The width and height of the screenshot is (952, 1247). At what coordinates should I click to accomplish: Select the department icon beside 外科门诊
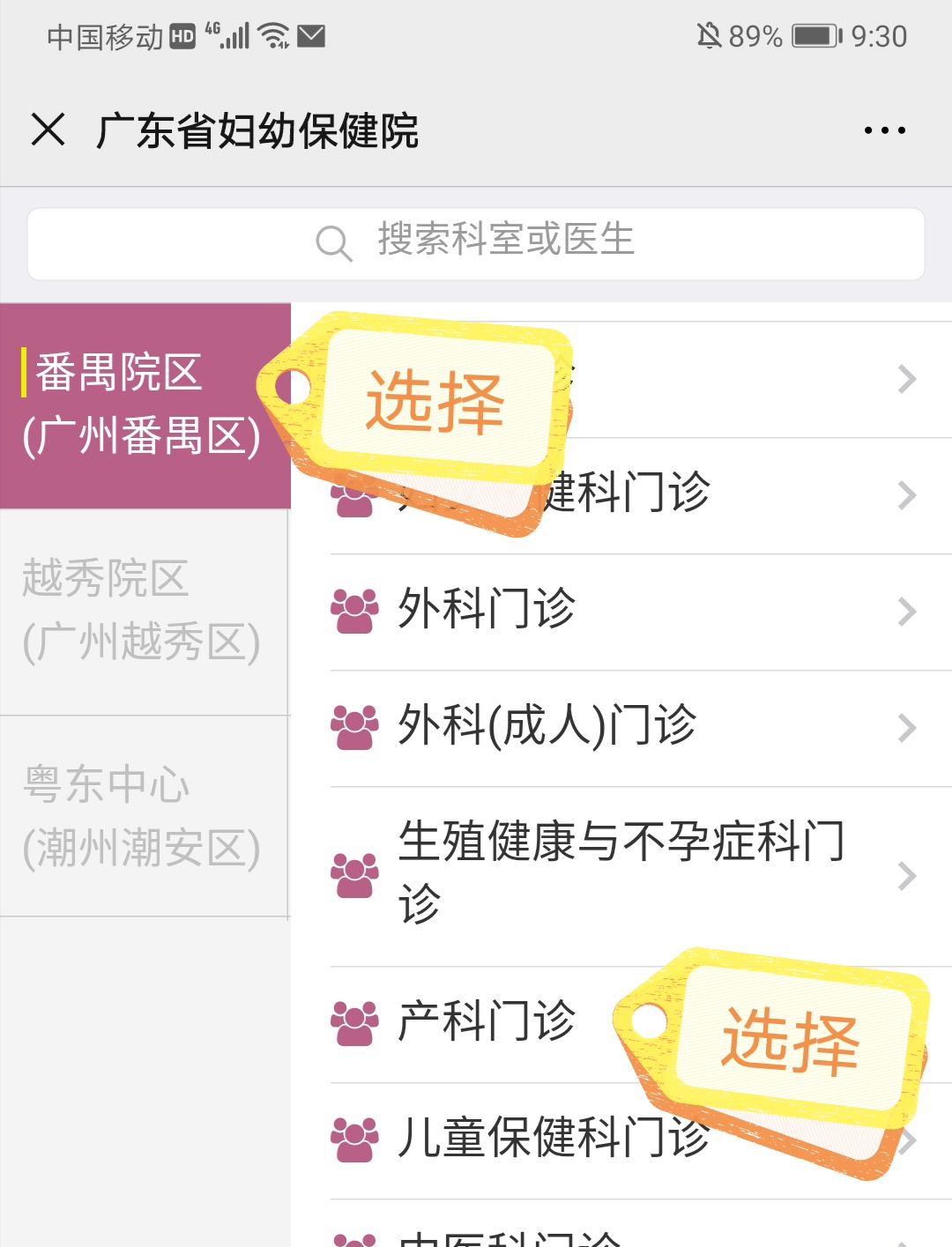tap(355, 607)
